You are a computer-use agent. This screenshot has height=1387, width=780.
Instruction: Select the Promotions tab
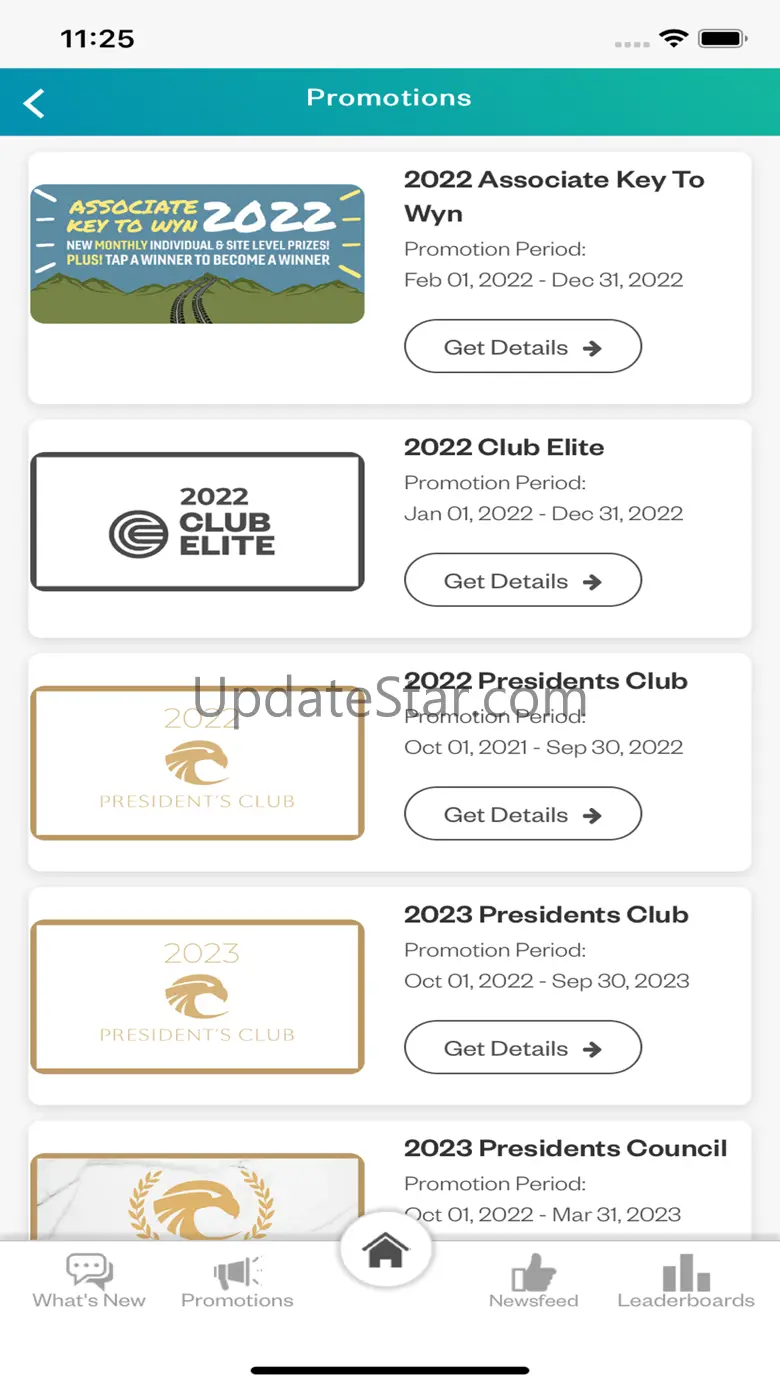237,1281
